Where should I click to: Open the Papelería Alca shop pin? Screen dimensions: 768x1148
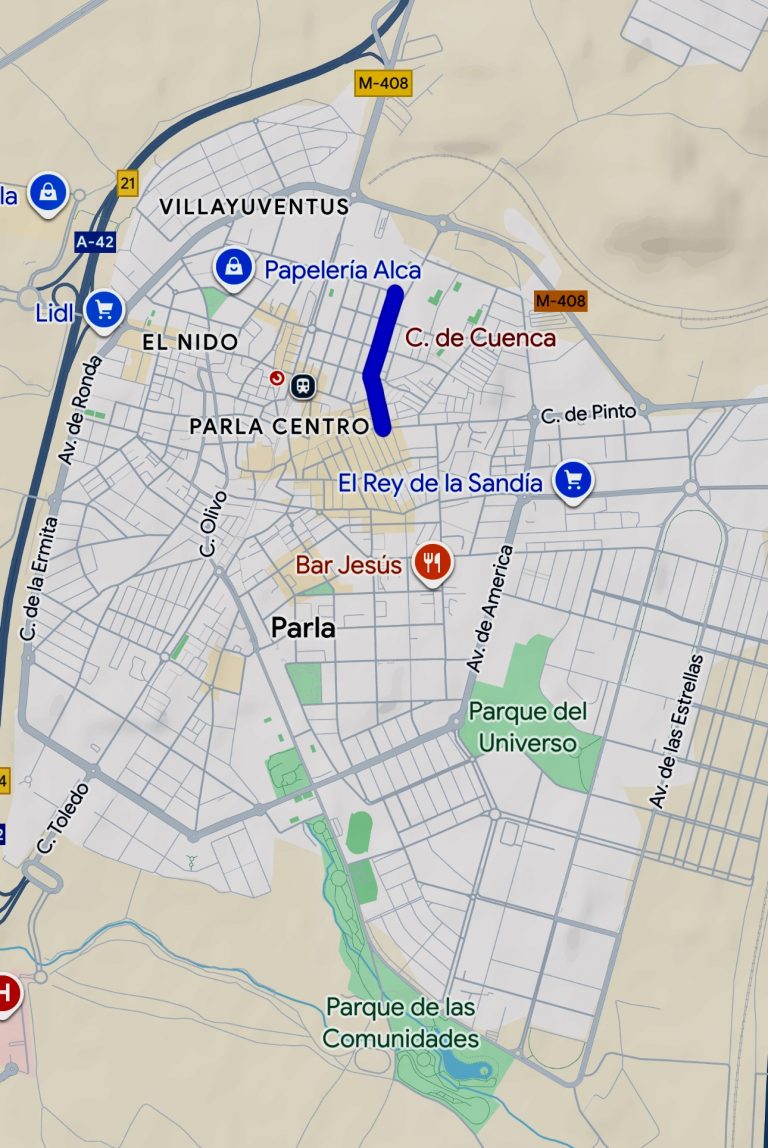pyautogui.click(x=233, y=268)
